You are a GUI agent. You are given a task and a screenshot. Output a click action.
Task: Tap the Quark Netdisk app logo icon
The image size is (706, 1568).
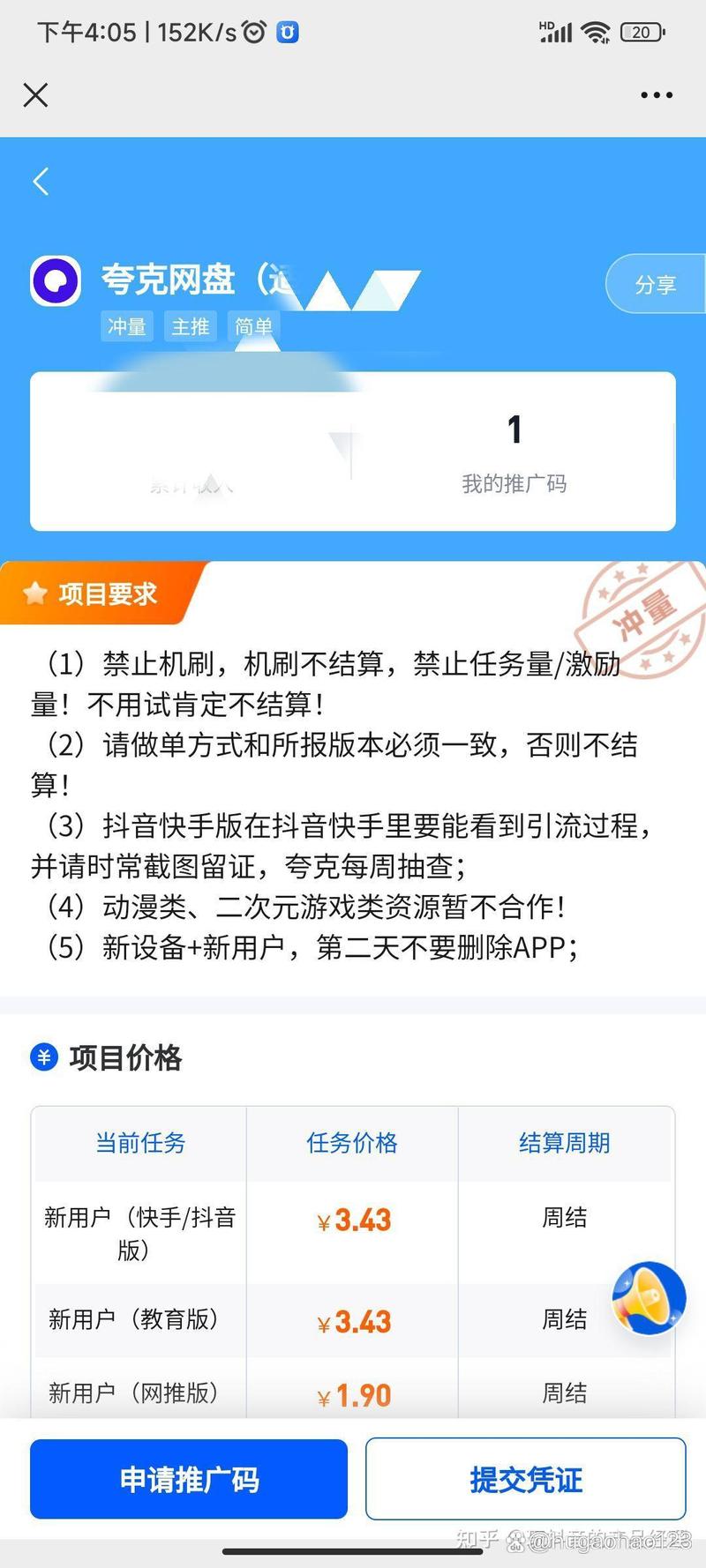coord(55,280)
